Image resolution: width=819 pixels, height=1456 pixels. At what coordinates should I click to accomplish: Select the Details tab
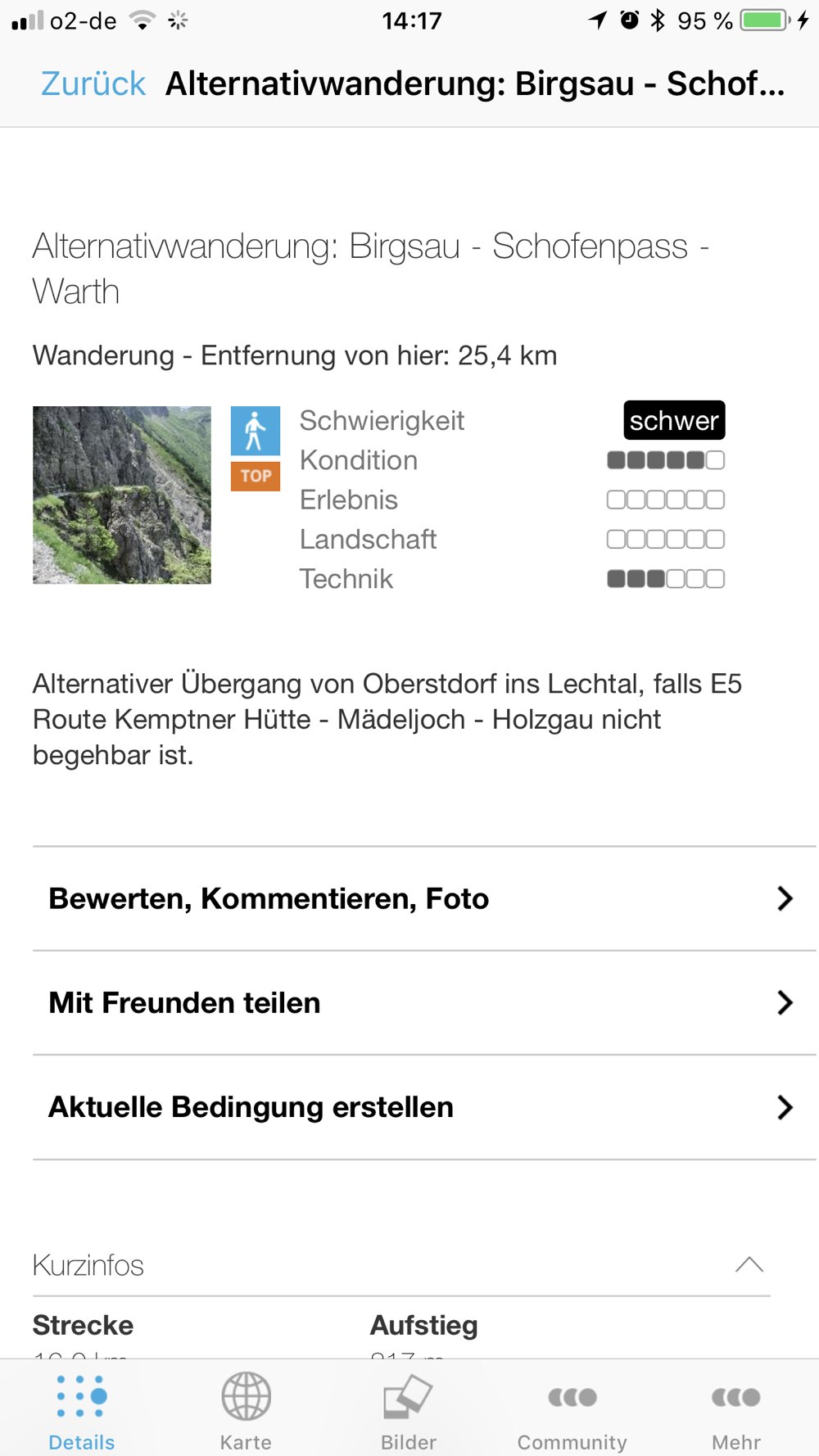click(82, 1410)
